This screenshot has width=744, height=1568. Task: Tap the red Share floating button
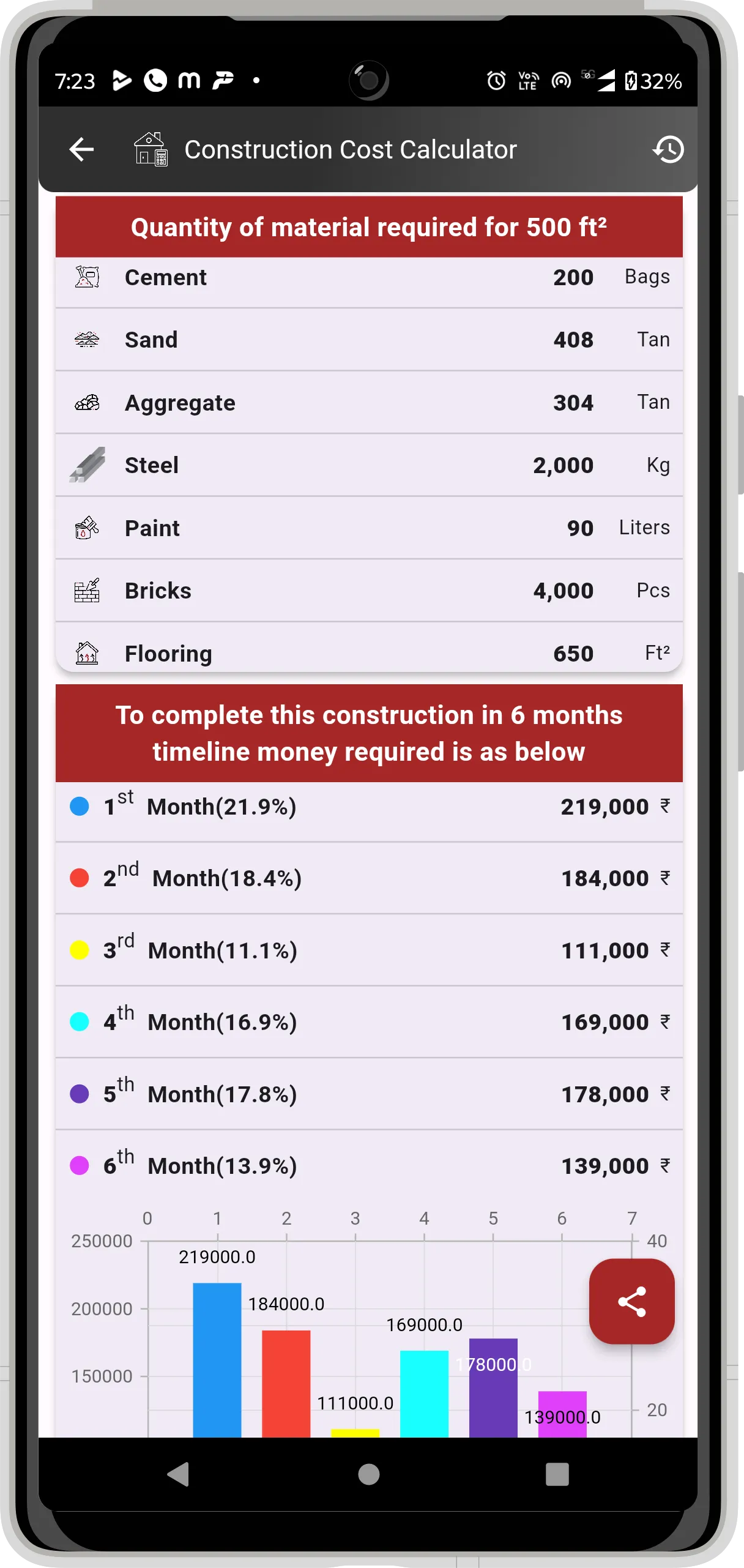click(632, 1301)
